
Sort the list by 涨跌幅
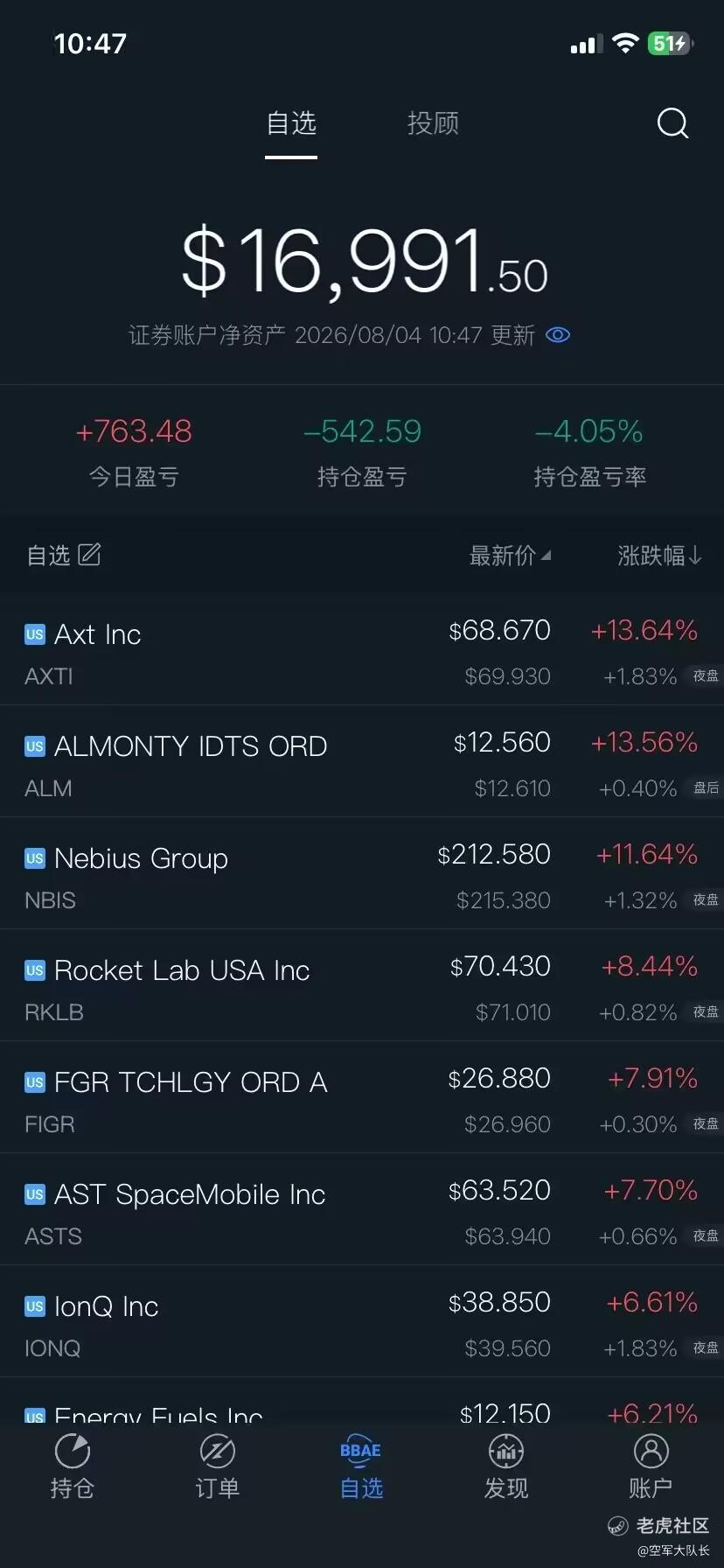pos(659,556)
